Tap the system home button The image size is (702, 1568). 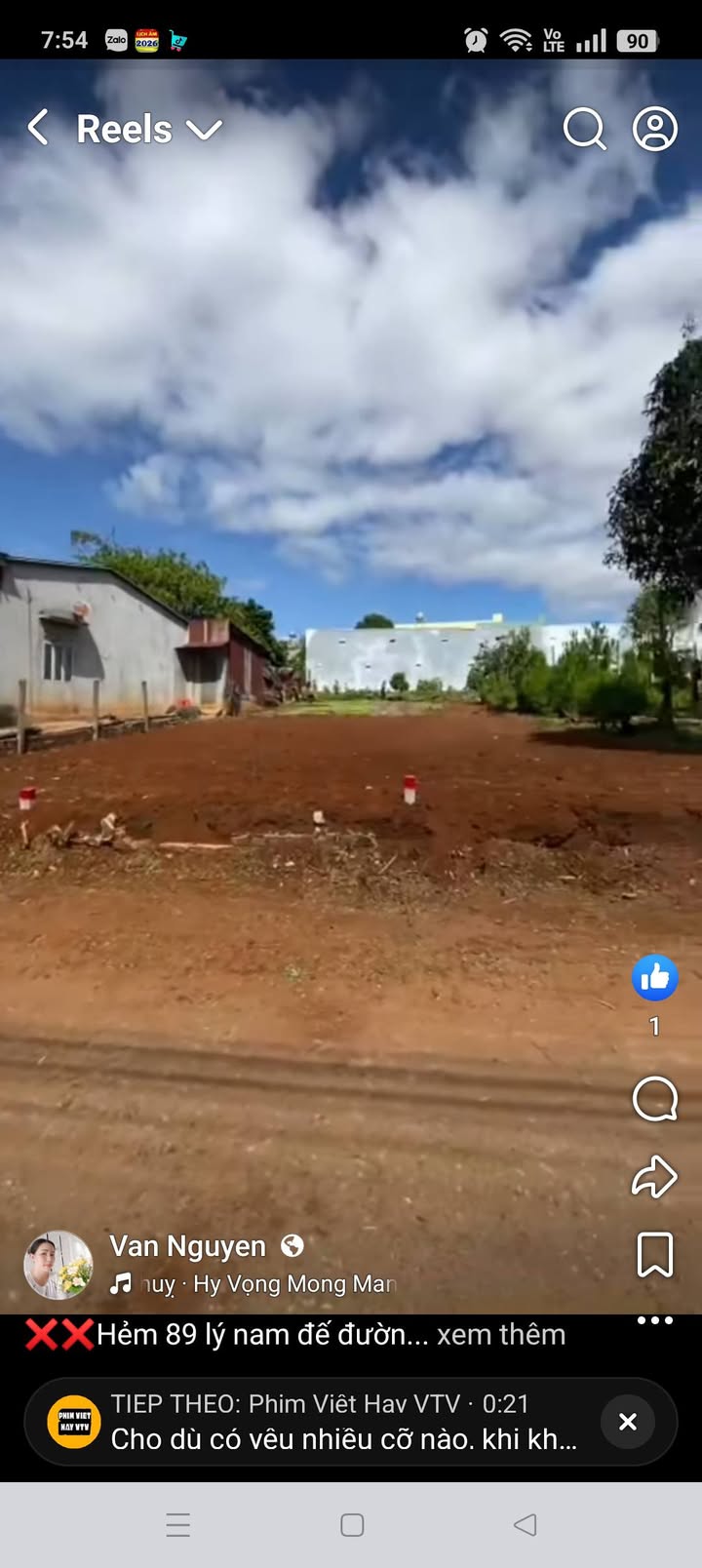[352, 1525]
